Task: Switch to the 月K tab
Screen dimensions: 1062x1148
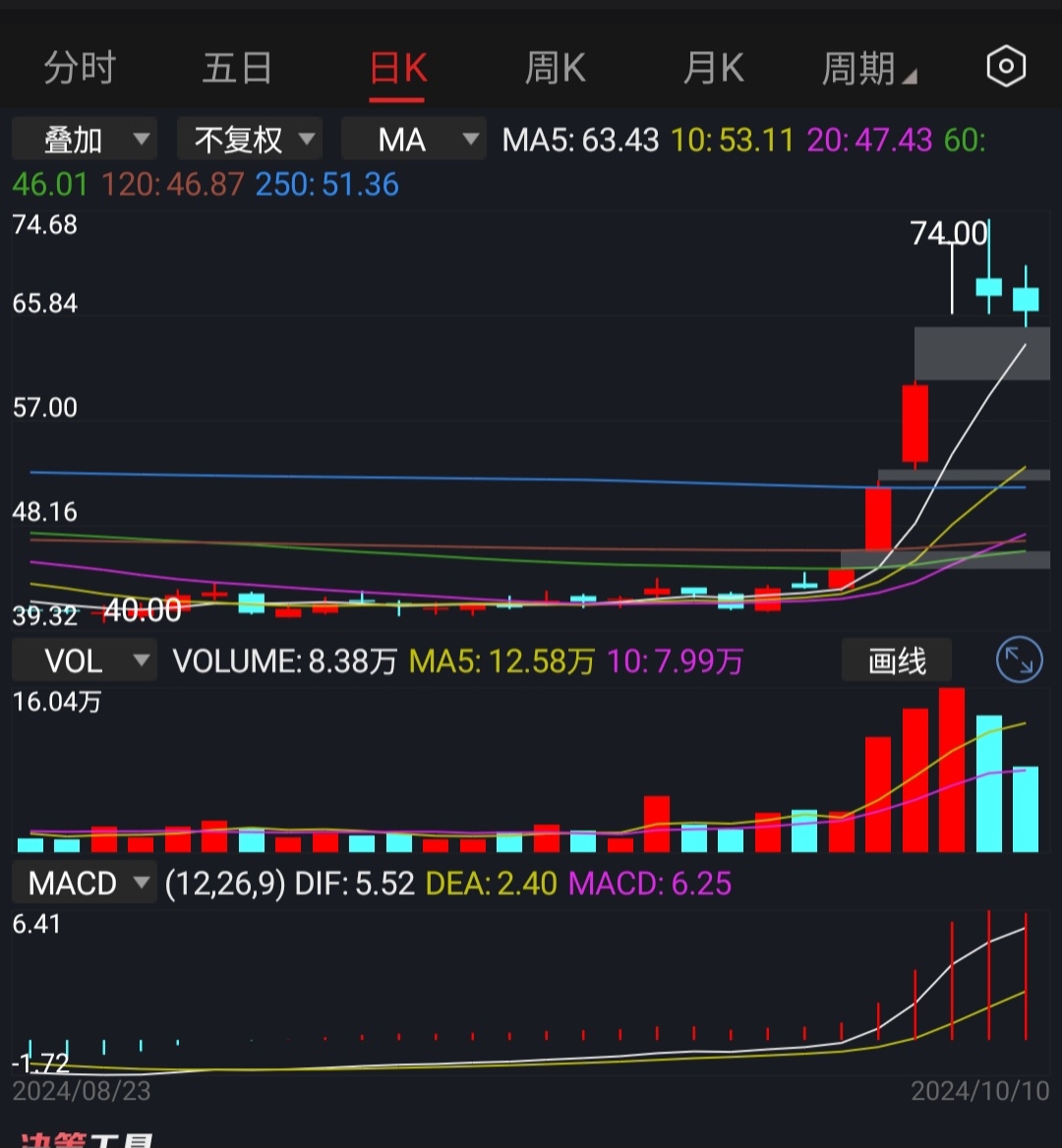Action: (x=712, y=67)
